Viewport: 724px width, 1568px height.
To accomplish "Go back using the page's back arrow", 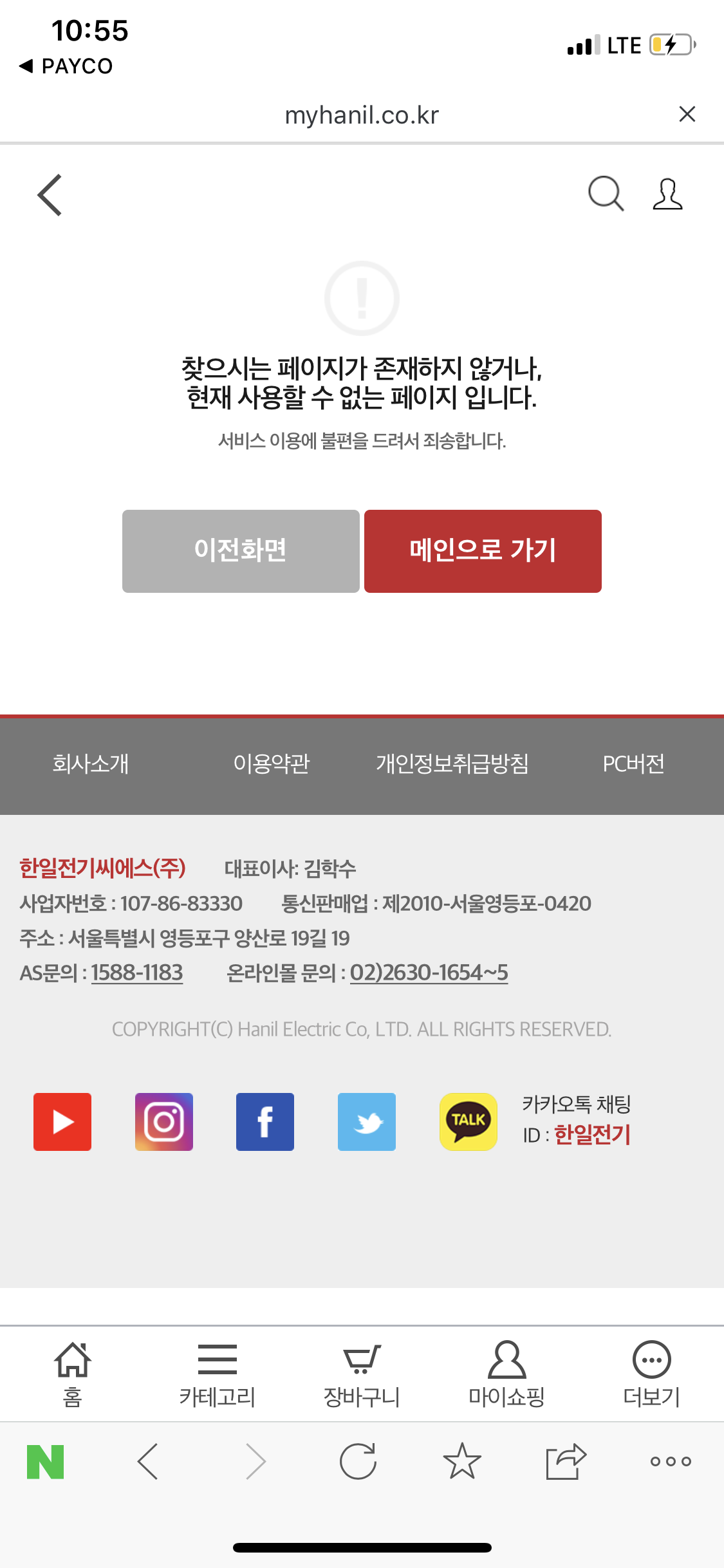I will coord(50,195).
